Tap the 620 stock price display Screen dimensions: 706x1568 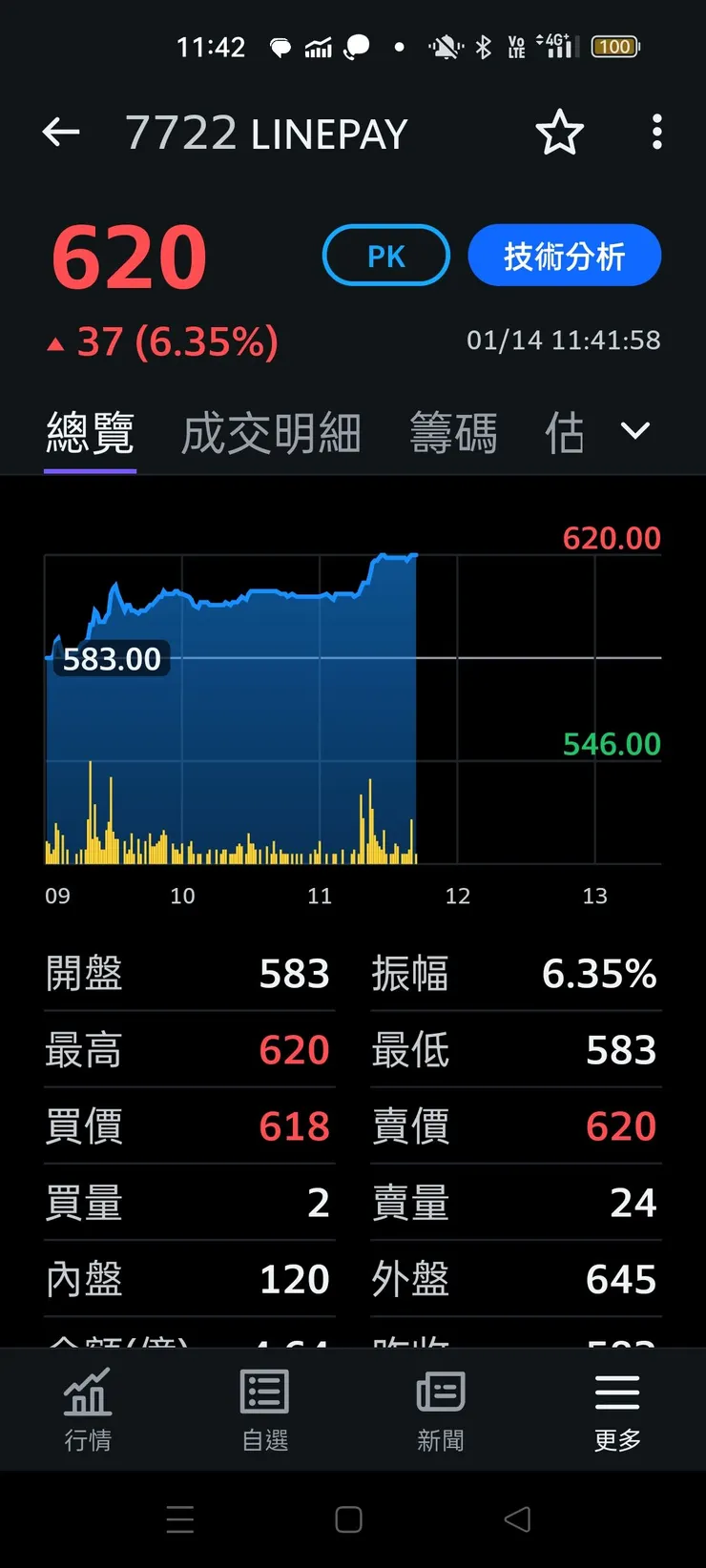(129, 254)
